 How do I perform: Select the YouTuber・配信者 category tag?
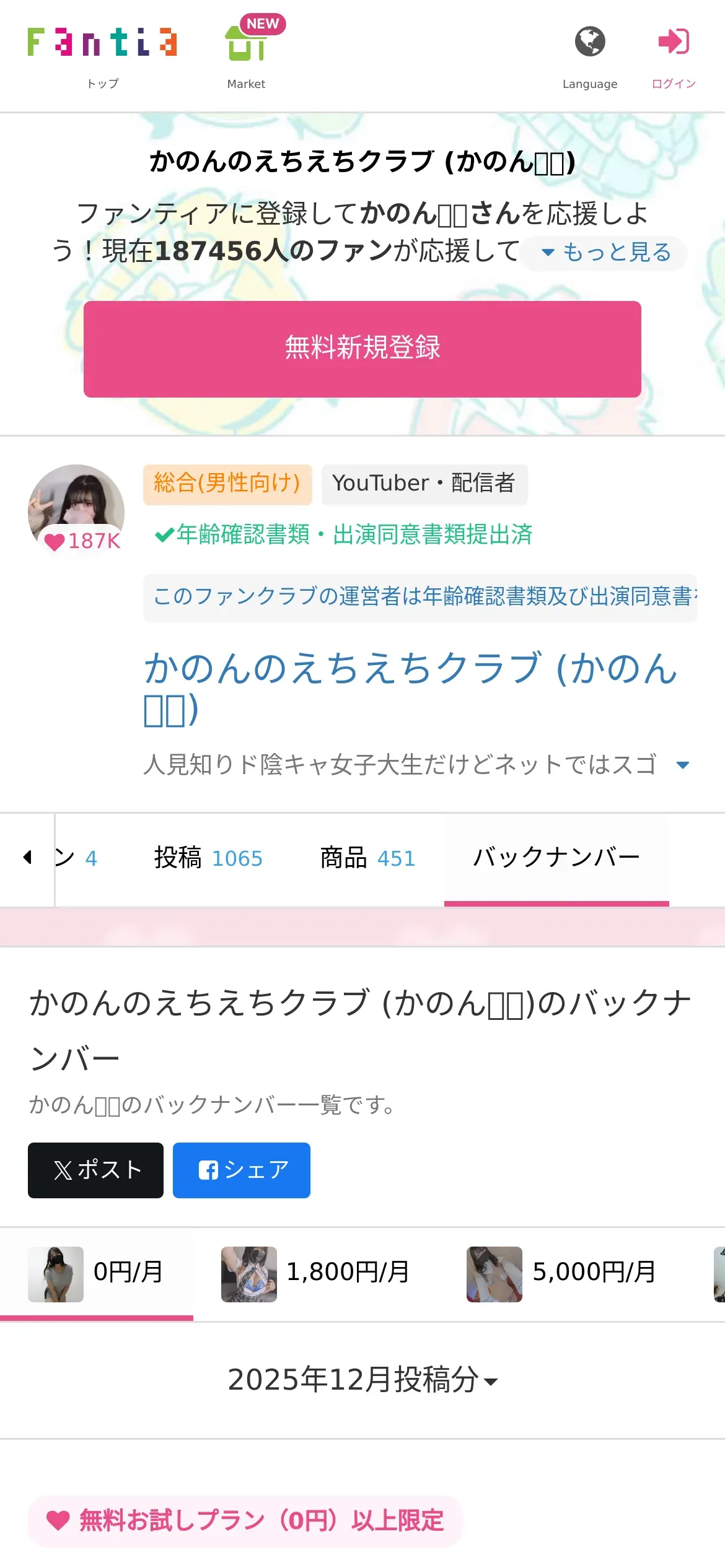click(x=424, y=483)
